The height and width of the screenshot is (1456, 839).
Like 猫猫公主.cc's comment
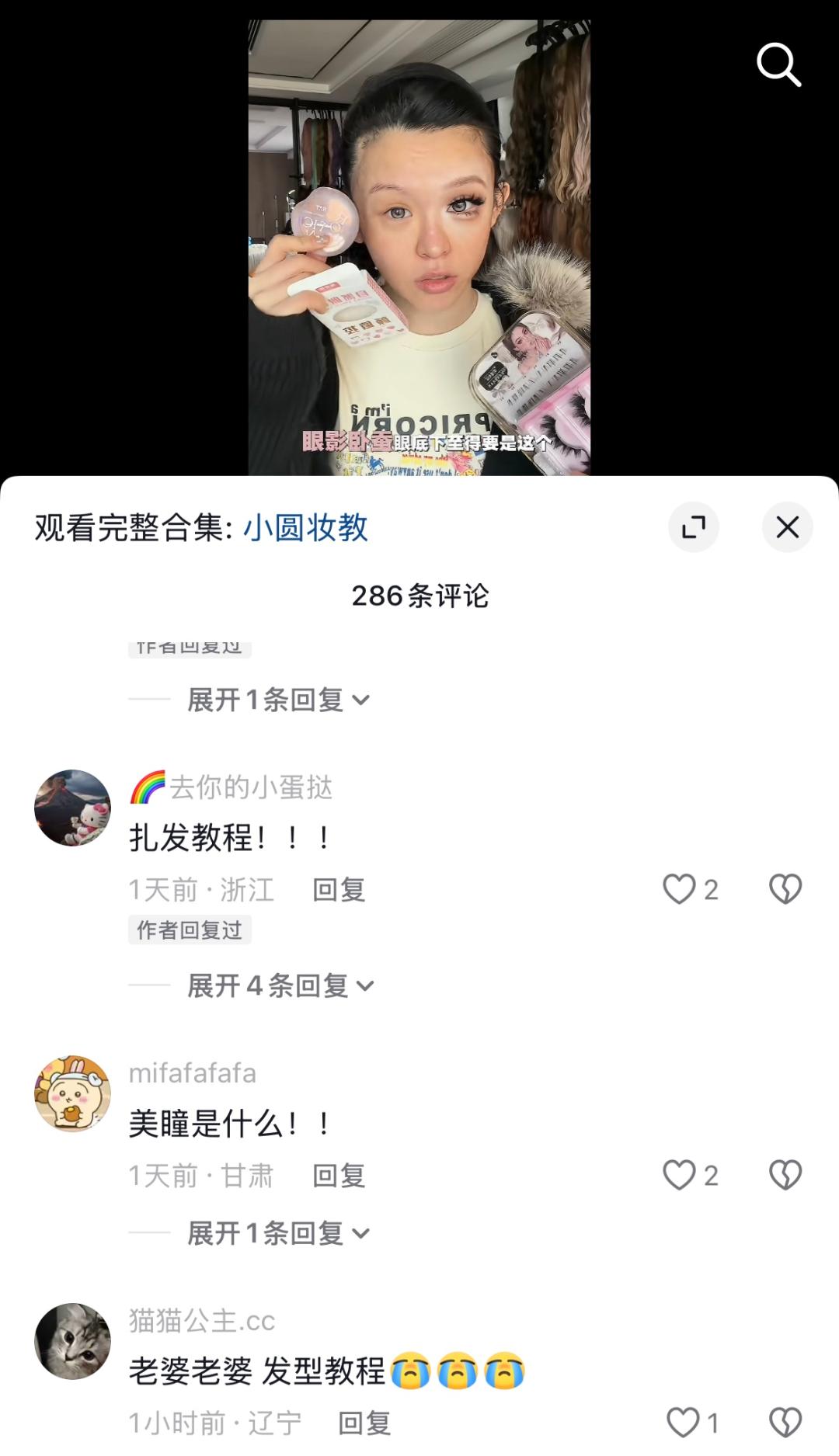click(x=684, y=1423)
